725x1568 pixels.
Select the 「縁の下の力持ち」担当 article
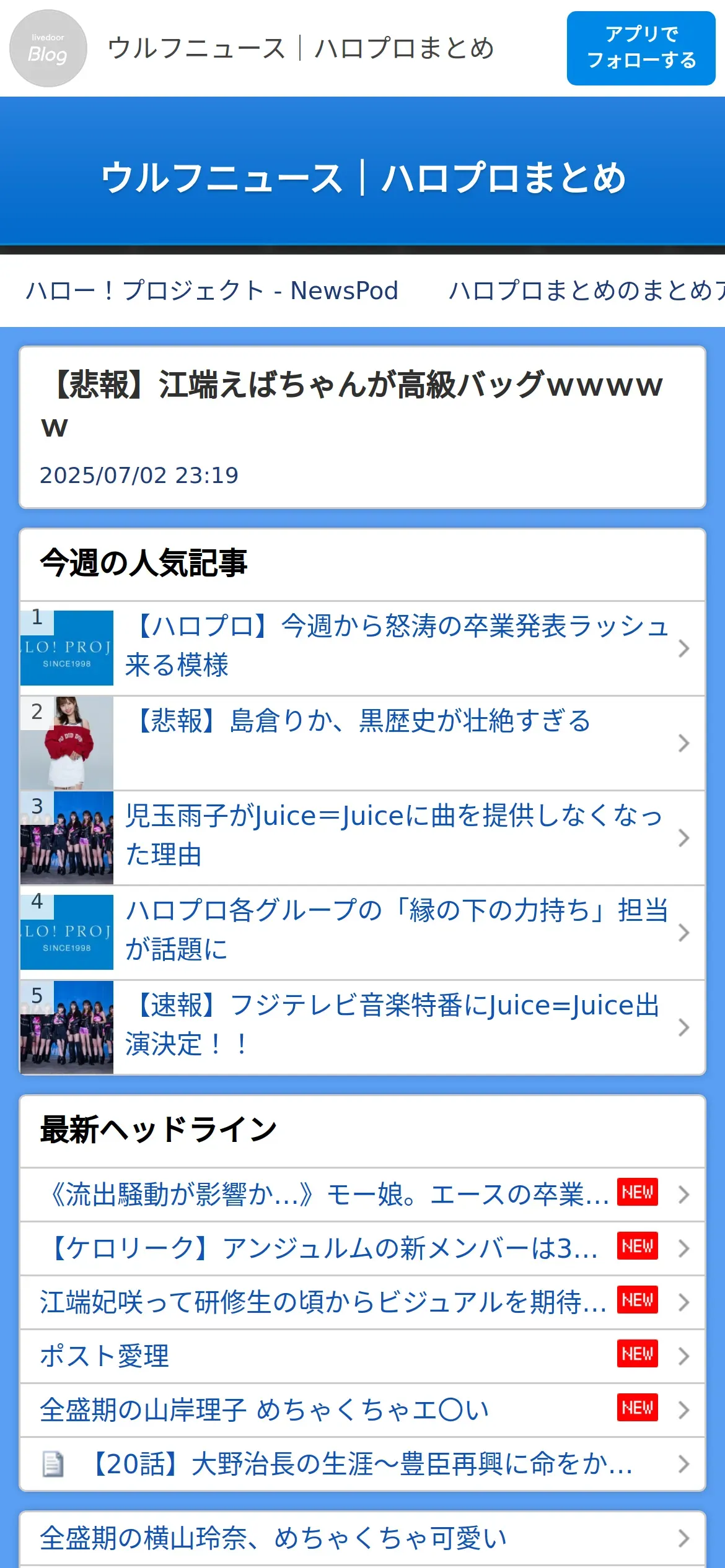tap(397, 931)
